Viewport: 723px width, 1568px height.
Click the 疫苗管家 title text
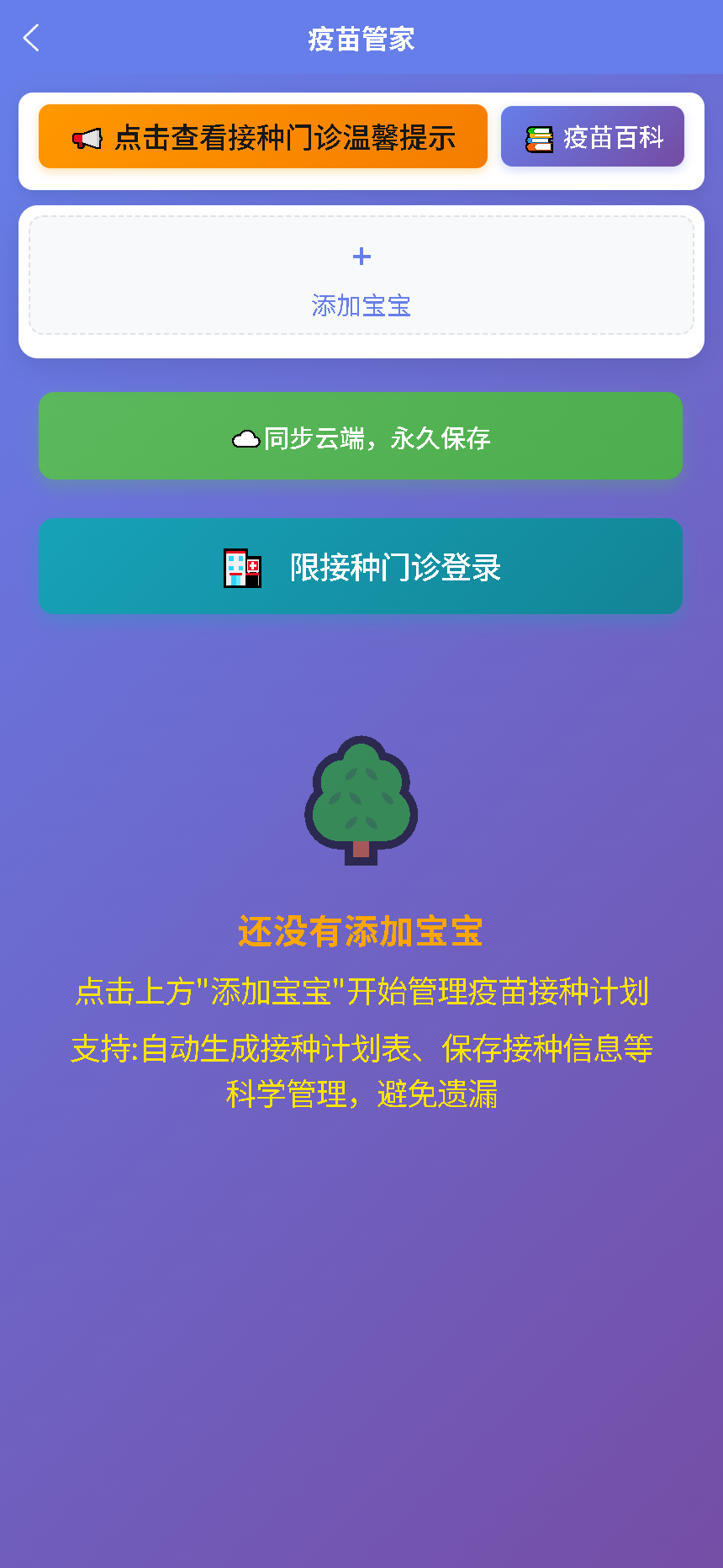[x=361, y=38]
